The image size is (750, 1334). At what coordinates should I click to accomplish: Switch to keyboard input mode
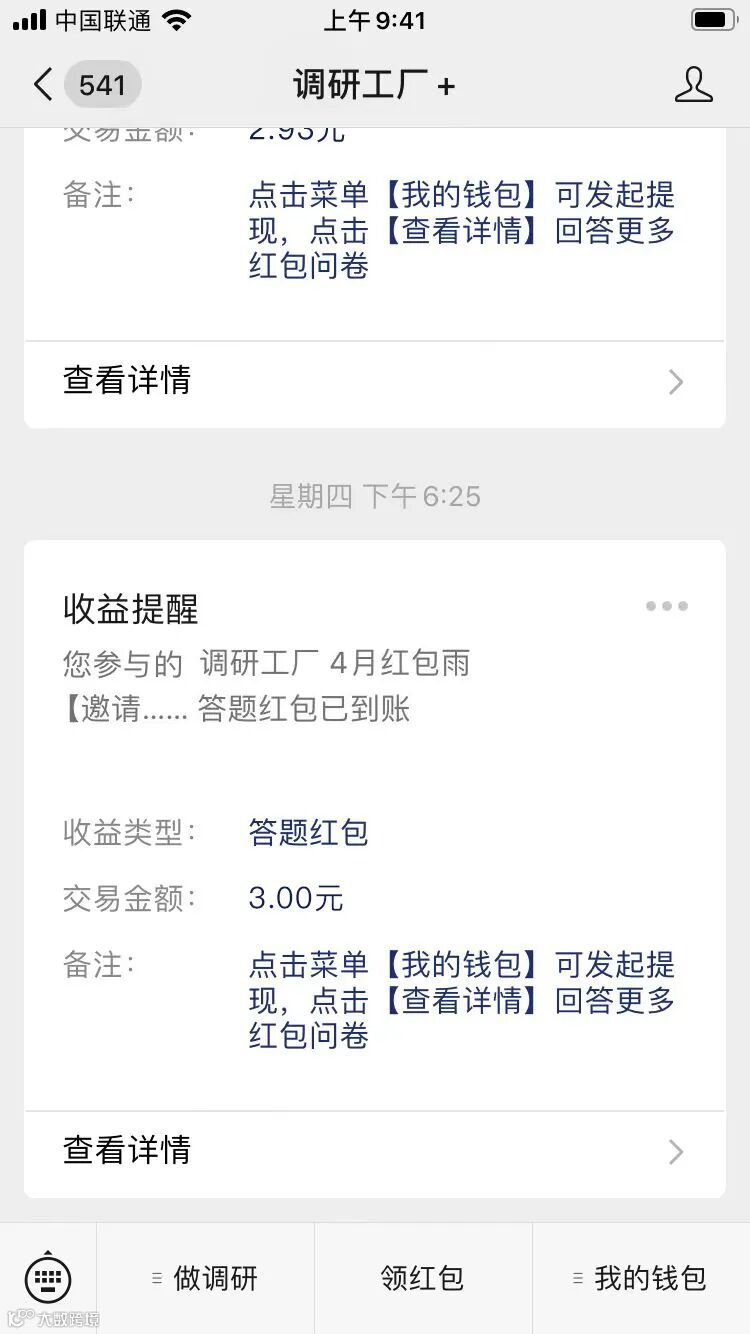[48, 1278]
